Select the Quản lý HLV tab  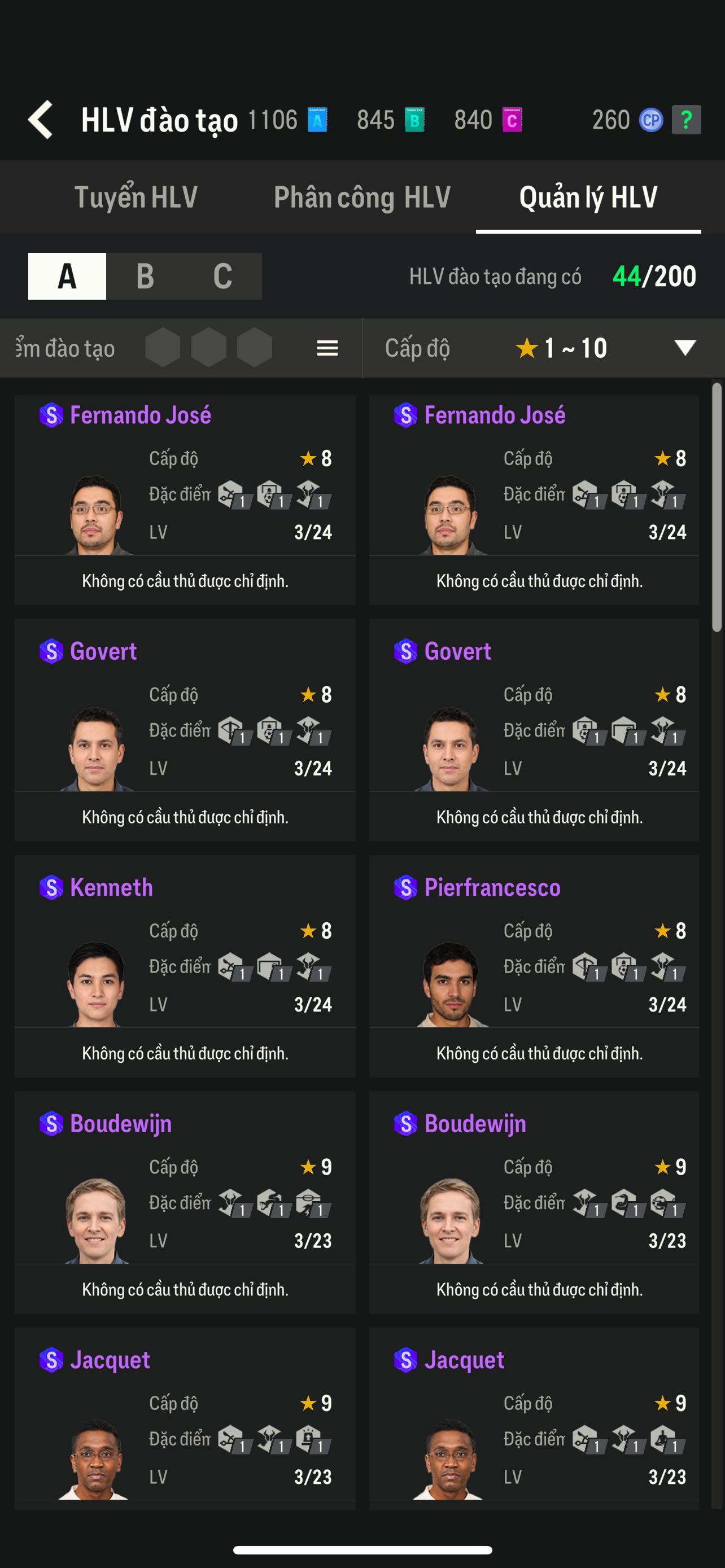pyautogui.click(x=588, y=197)
